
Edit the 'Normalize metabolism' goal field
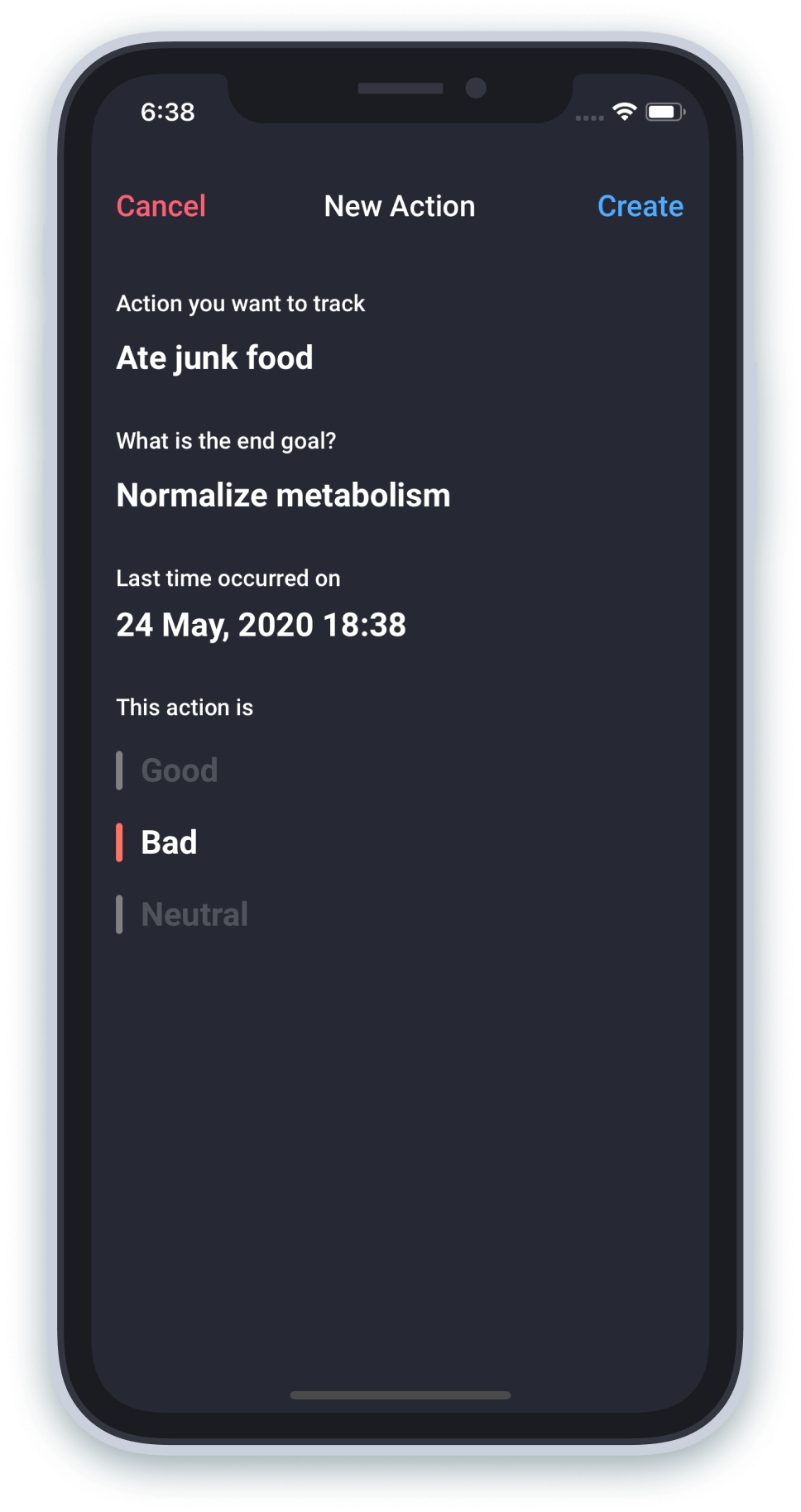coord(282,494)
